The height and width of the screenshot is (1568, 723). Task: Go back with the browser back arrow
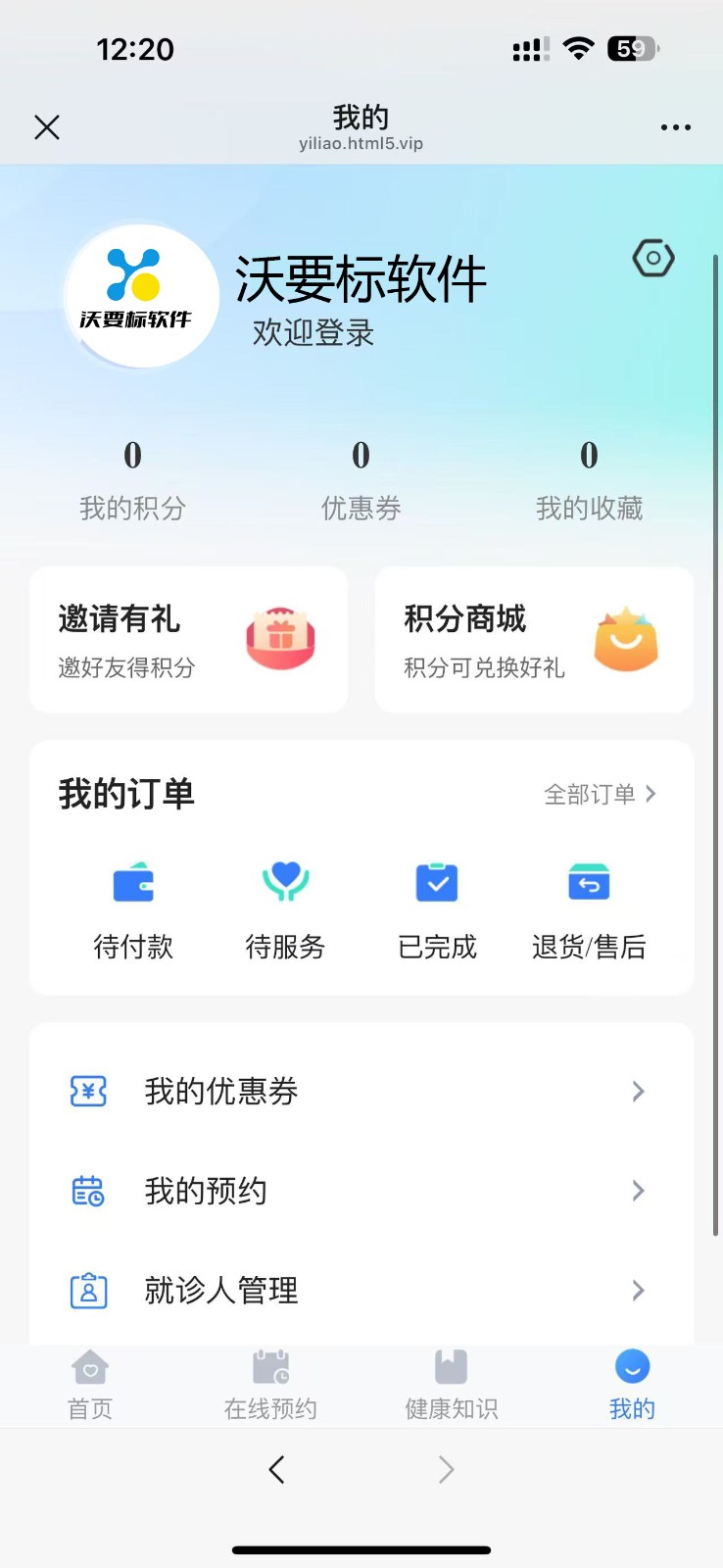276,1469
